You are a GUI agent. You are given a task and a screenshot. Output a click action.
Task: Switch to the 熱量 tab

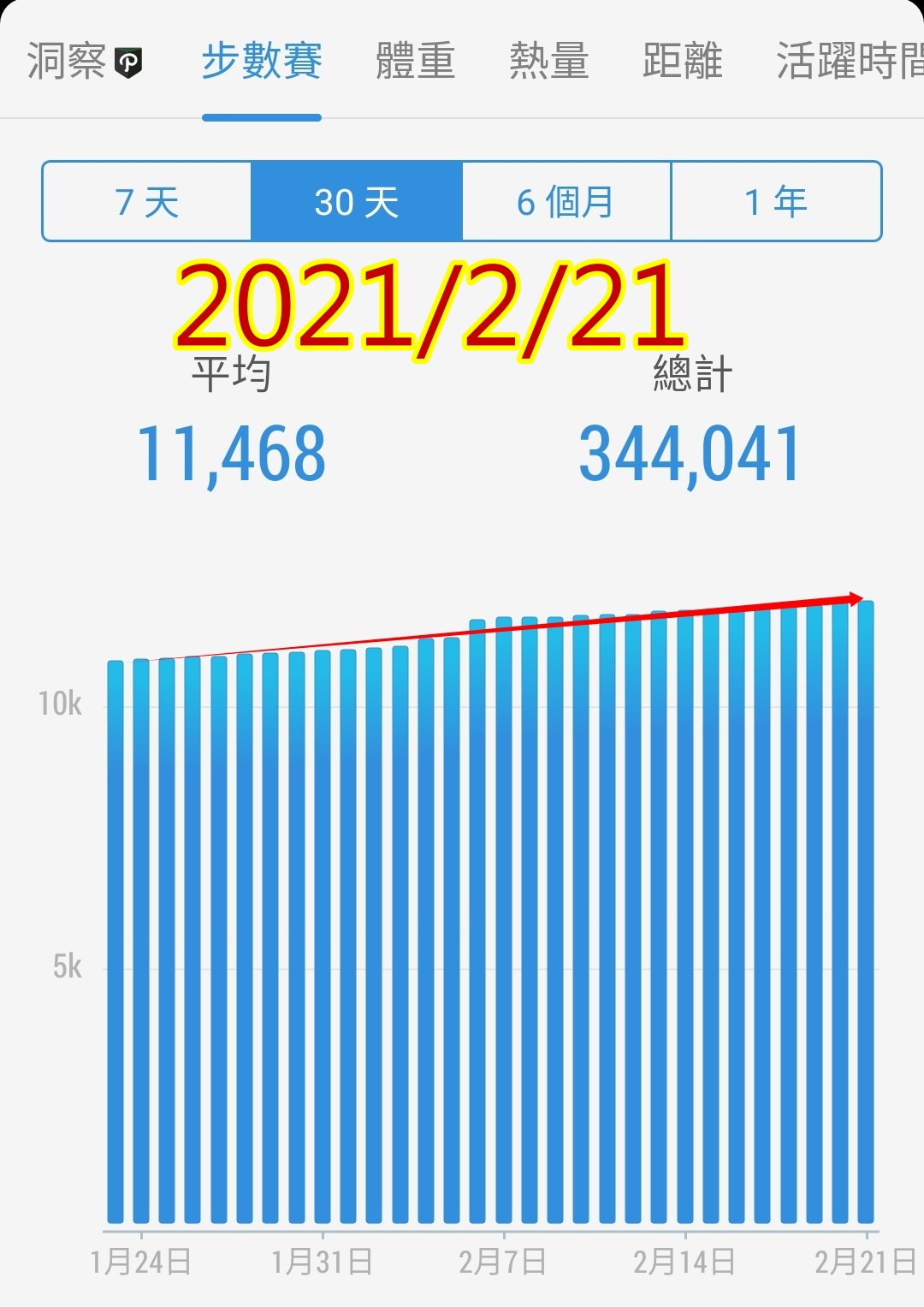point(548,62)
